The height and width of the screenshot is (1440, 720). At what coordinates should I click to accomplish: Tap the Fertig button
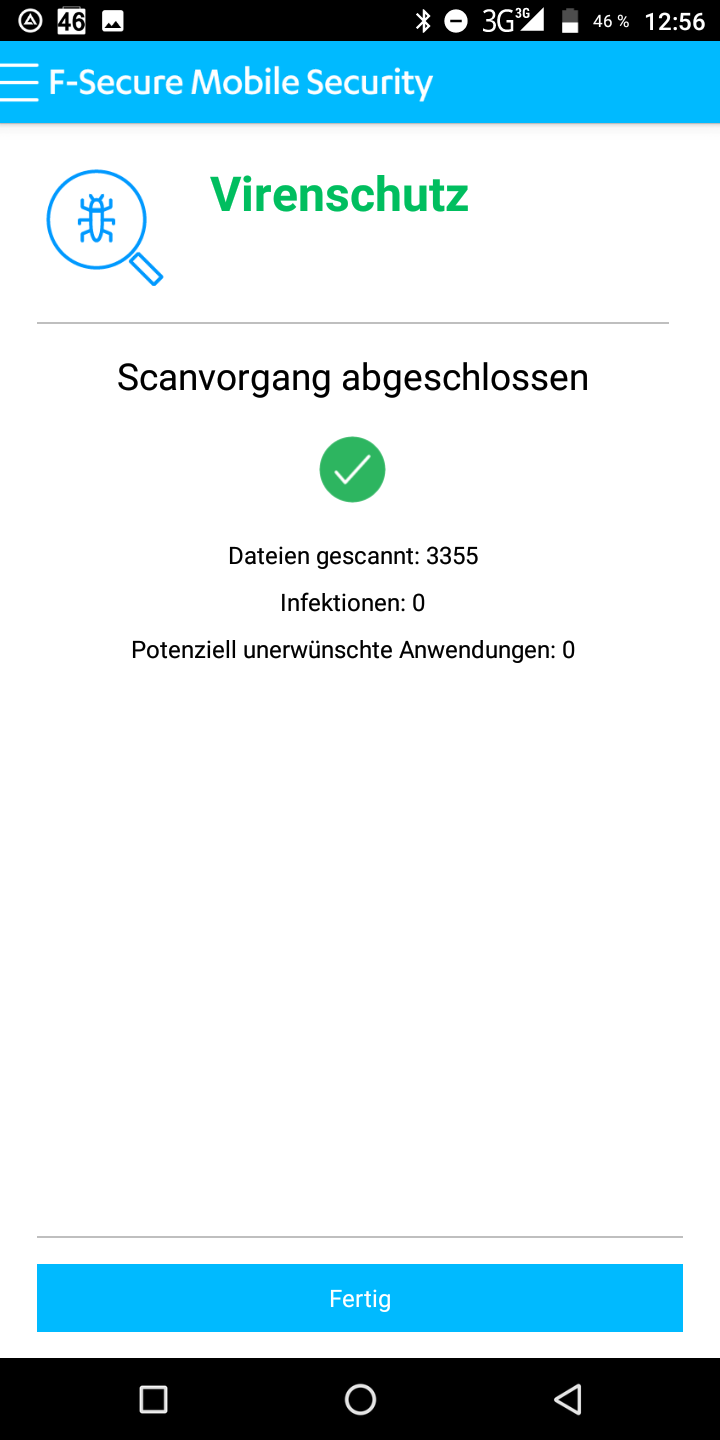click(360, 1298)
